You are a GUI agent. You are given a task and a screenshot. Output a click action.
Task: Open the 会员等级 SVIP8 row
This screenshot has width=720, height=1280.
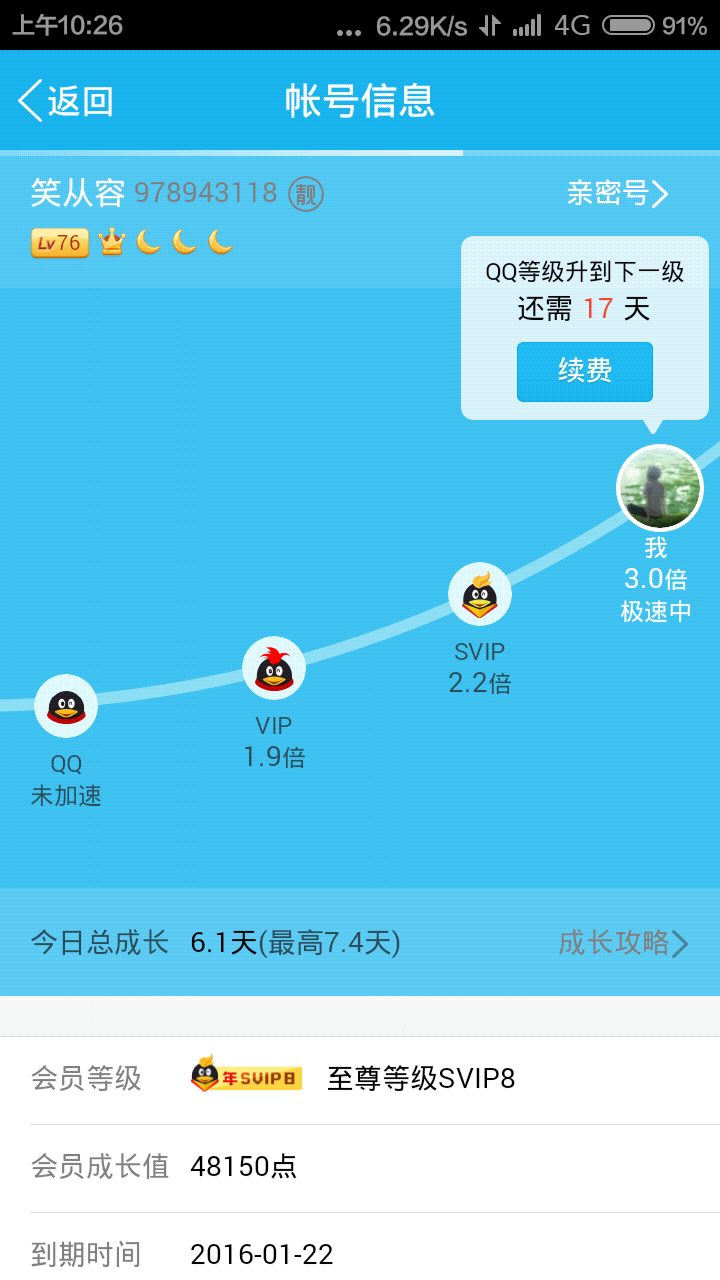(x=360, y=1080)
